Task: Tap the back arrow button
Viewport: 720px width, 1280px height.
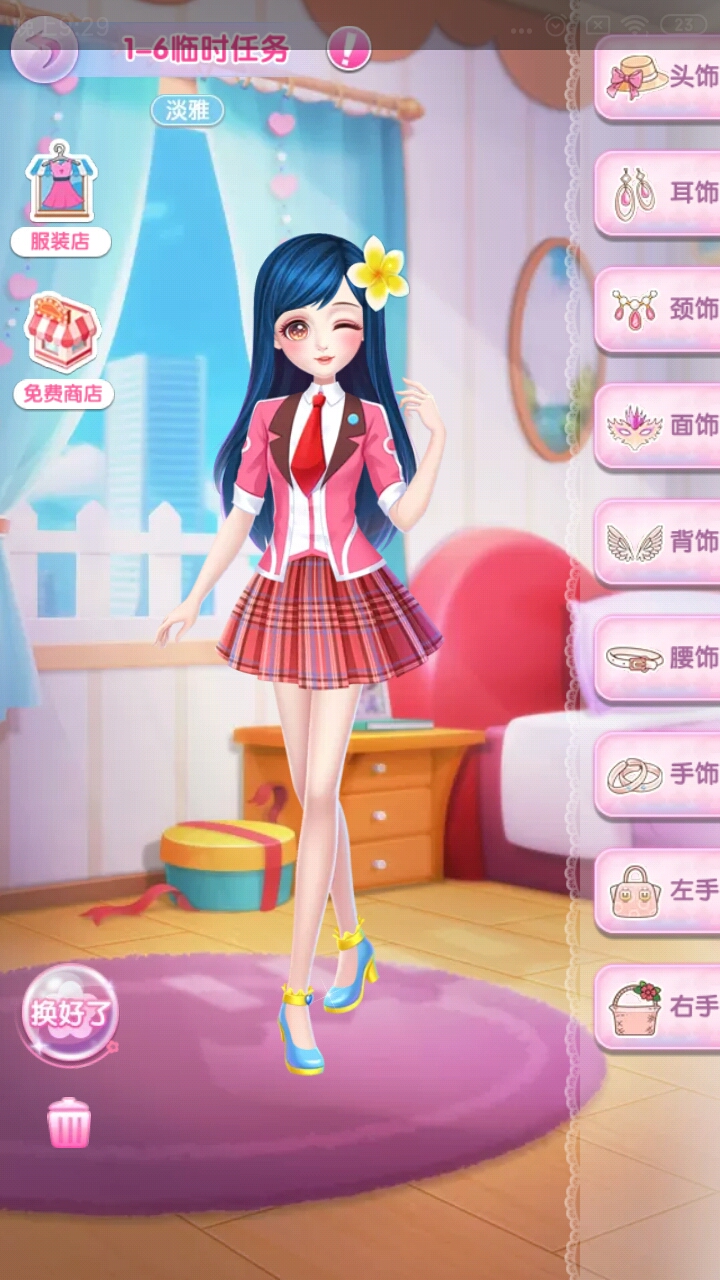Action: click(44, 51)
